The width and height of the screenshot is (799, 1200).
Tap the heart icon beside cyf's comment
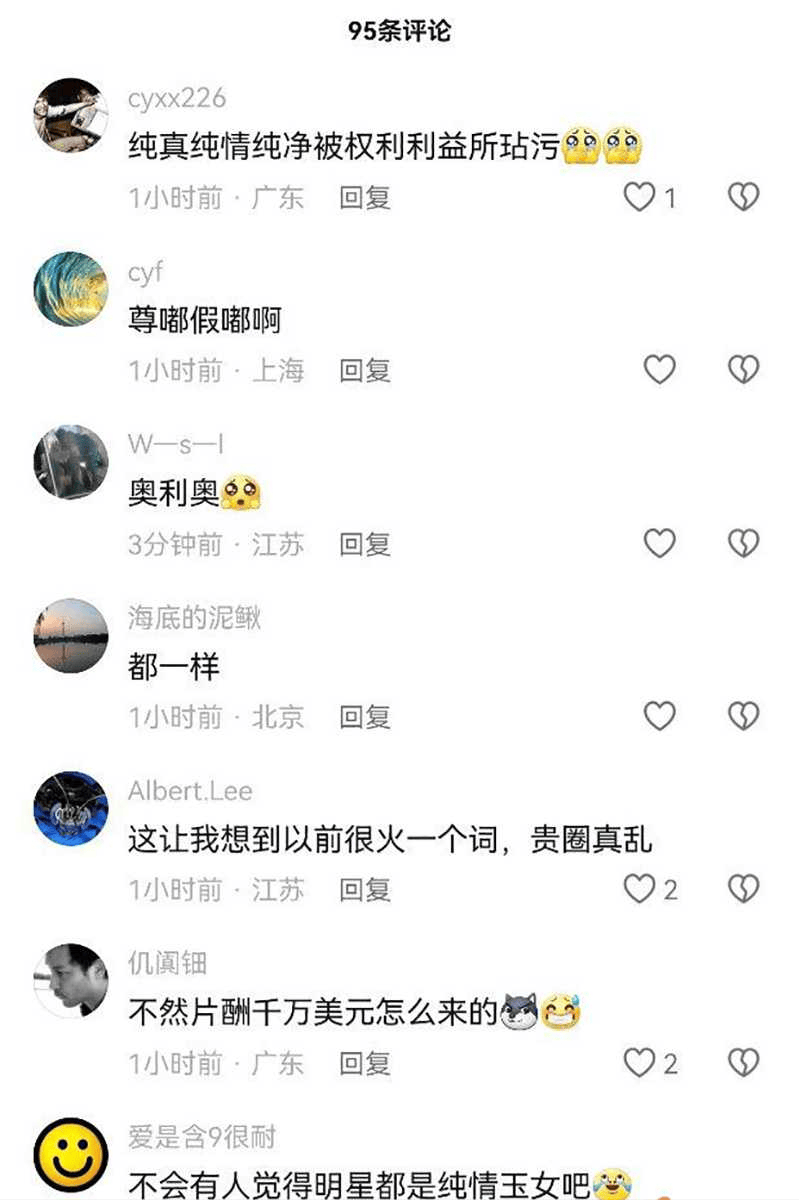tap(658, 368)
